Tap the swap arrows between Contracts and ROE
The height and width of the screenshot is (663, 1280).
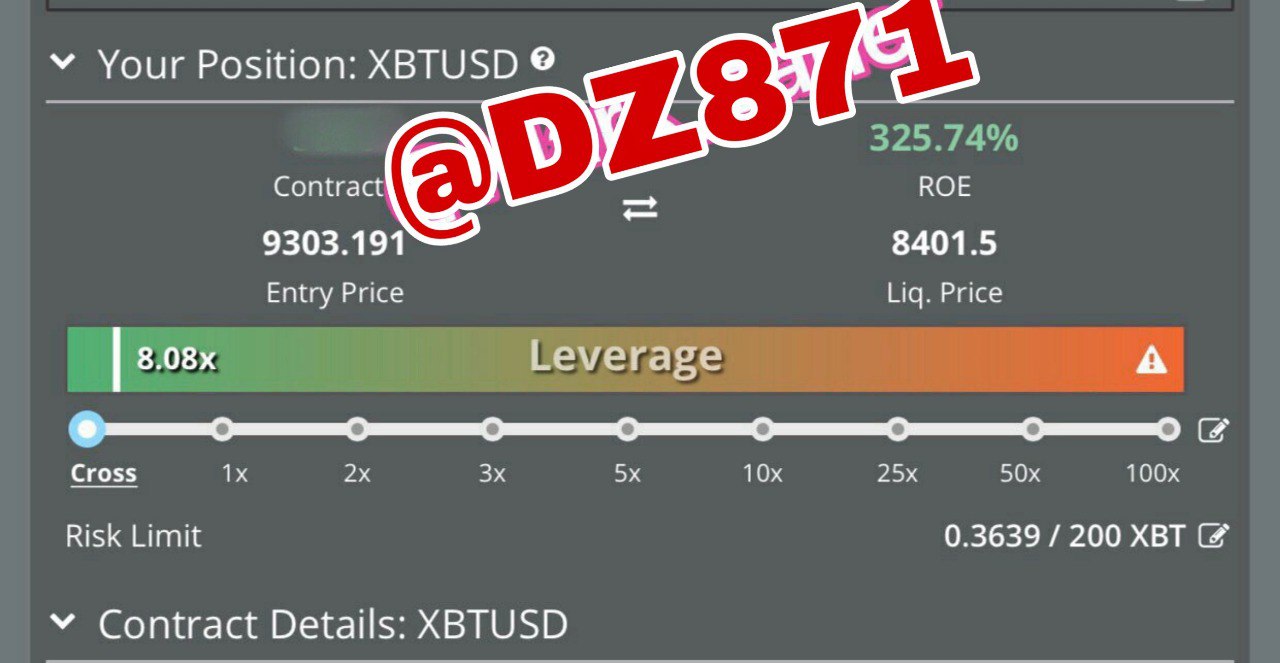(640, 208)
